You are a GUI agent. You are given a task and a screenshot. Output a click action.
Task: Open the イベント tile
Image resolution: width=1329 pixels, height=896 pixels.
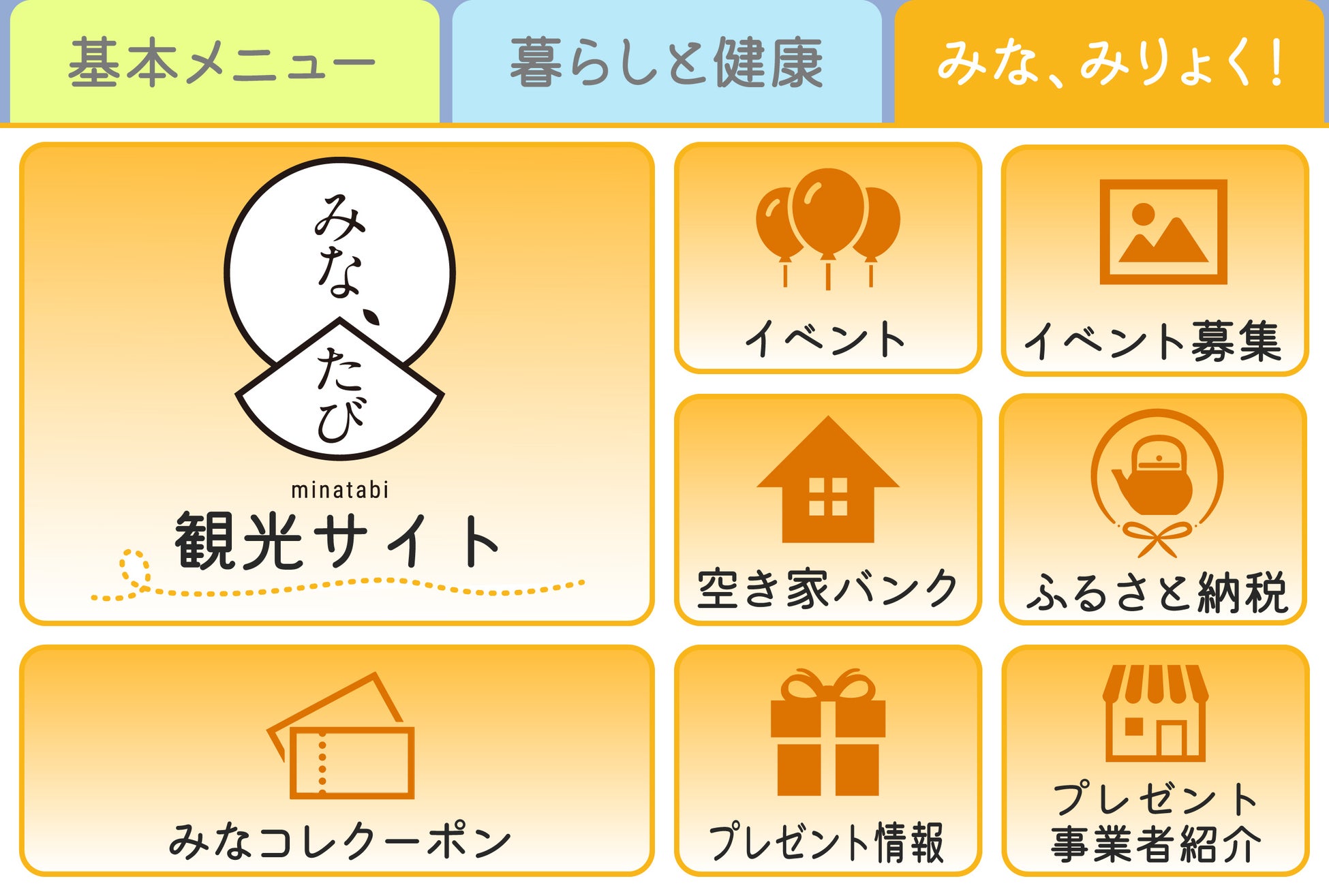[827, 258]
